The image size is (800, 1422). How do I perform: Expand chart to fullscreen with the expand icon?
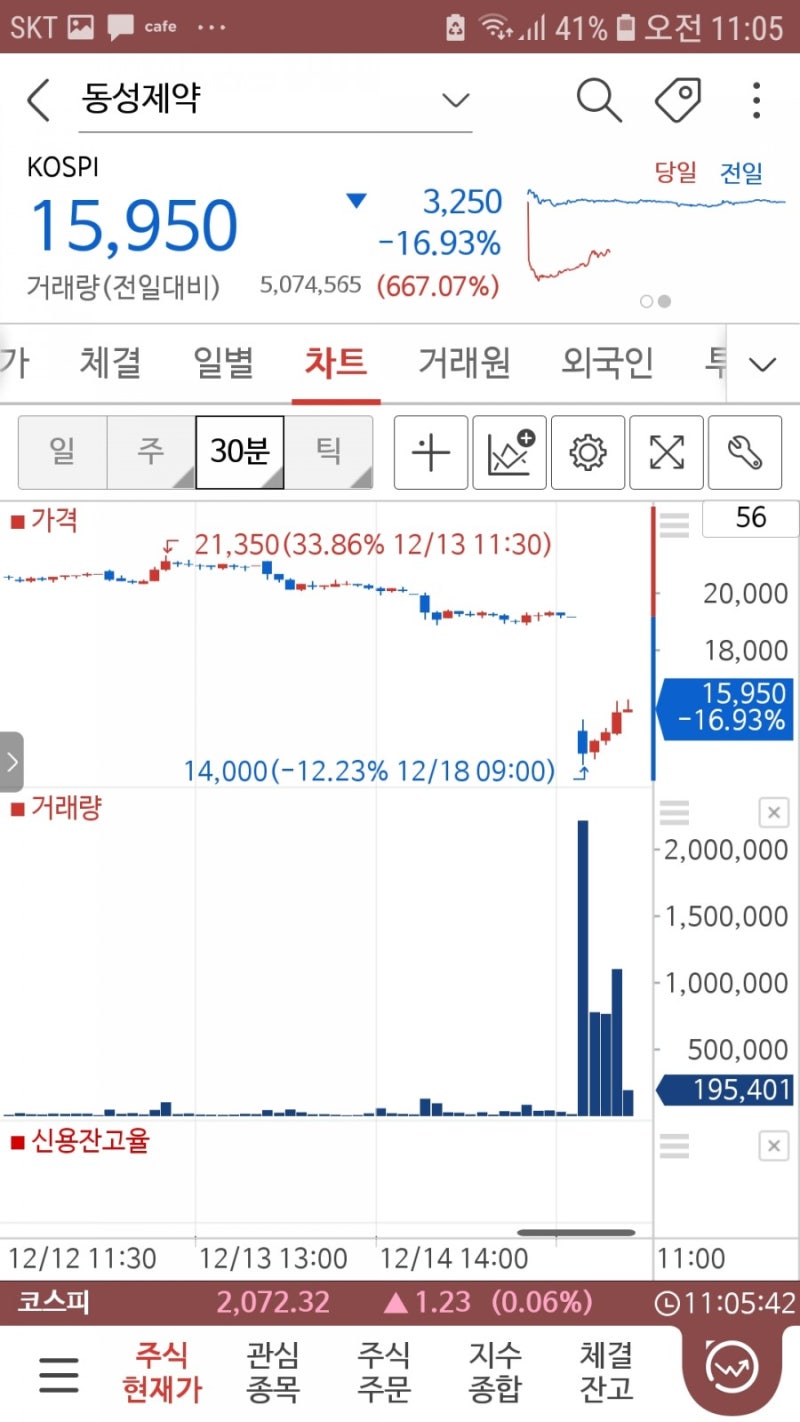667,452
